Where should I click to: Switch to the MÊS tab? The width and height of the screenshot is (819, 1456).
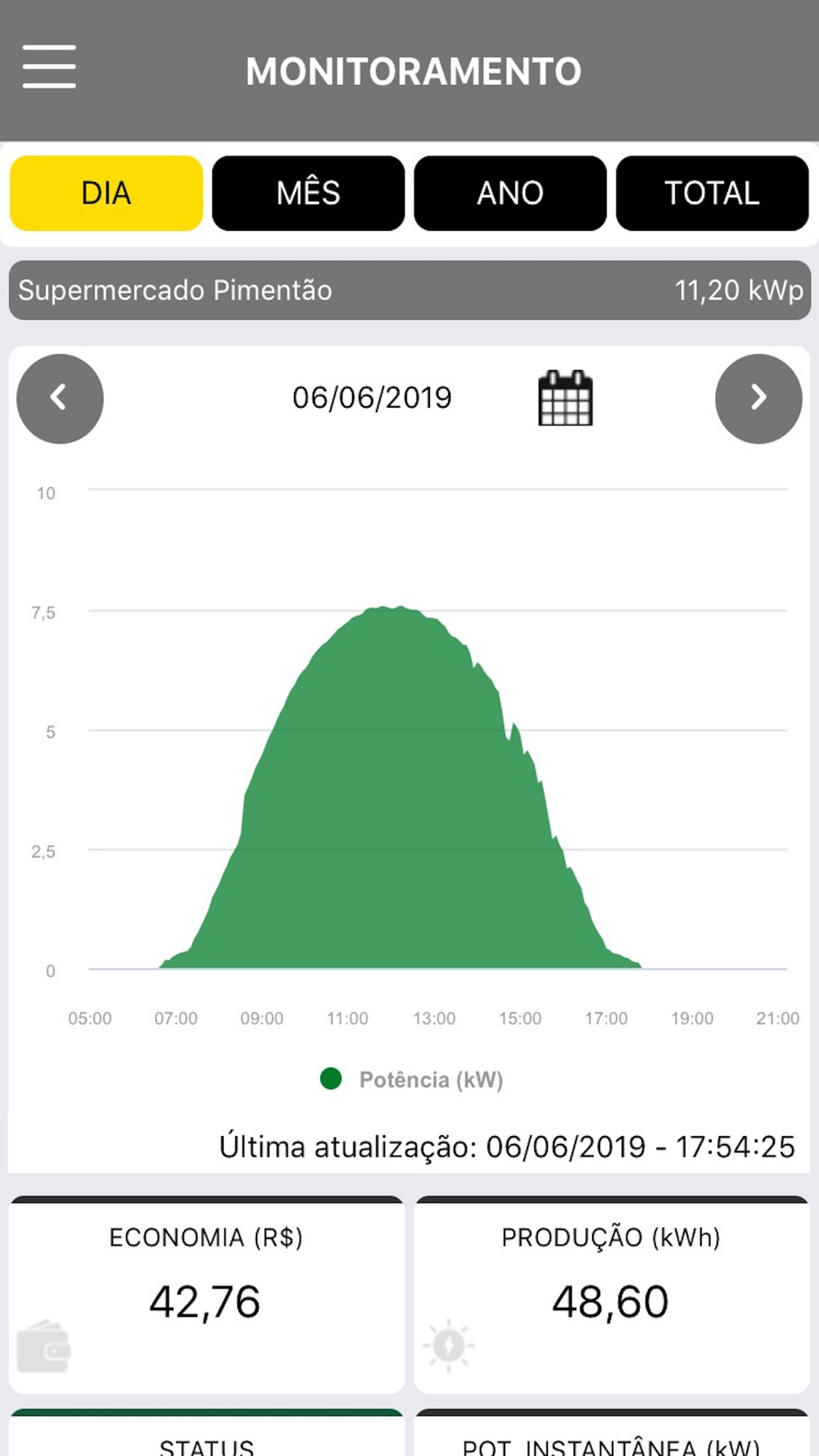(x=308, y=193)
